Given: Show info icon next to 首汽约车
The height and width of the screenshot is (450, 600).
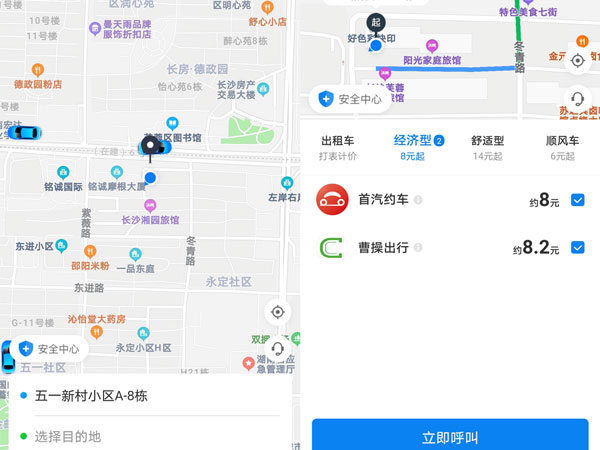Looking at the screenshot, I should [x=418, y=201].
